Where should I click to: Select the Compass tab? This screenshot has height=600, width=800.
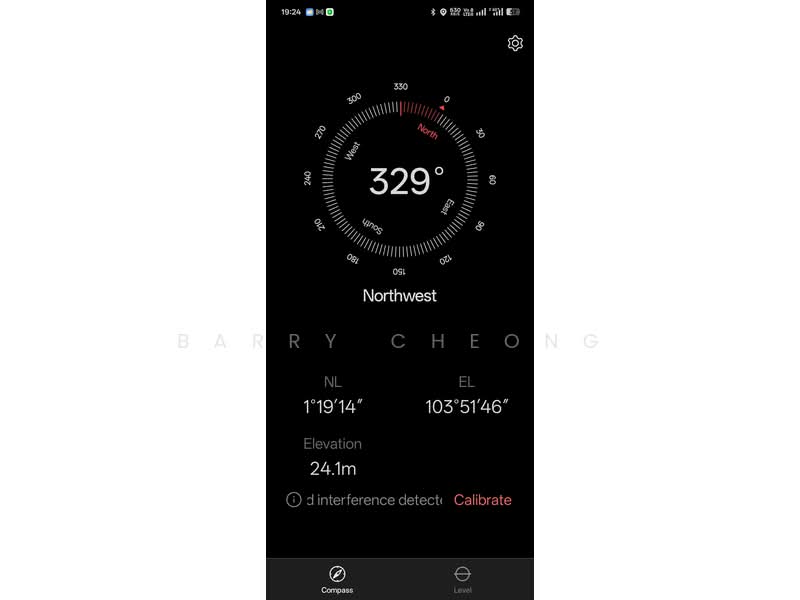pyautogui.click(x=337, y=578)
